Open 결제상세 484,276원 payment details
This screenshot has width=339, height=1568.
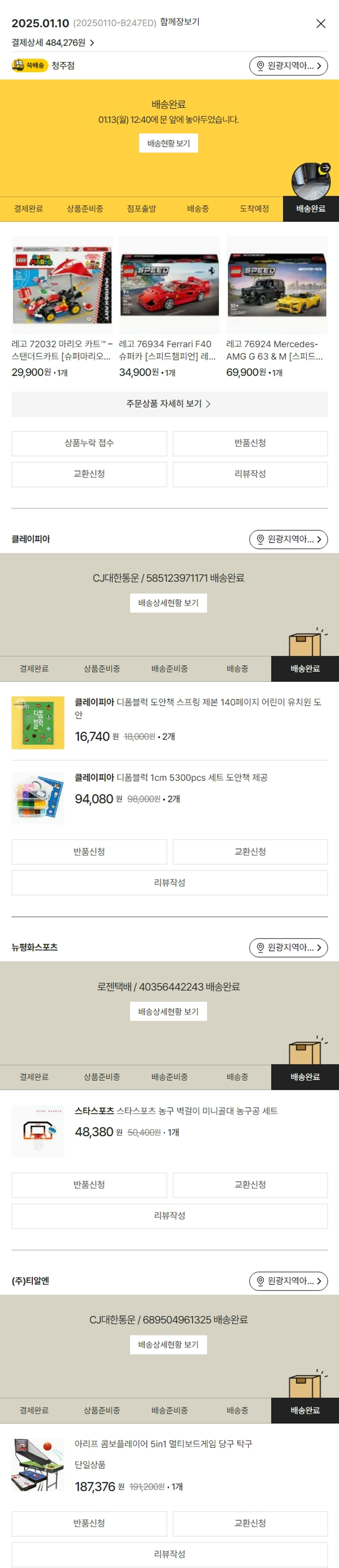(x=53, y=43)
